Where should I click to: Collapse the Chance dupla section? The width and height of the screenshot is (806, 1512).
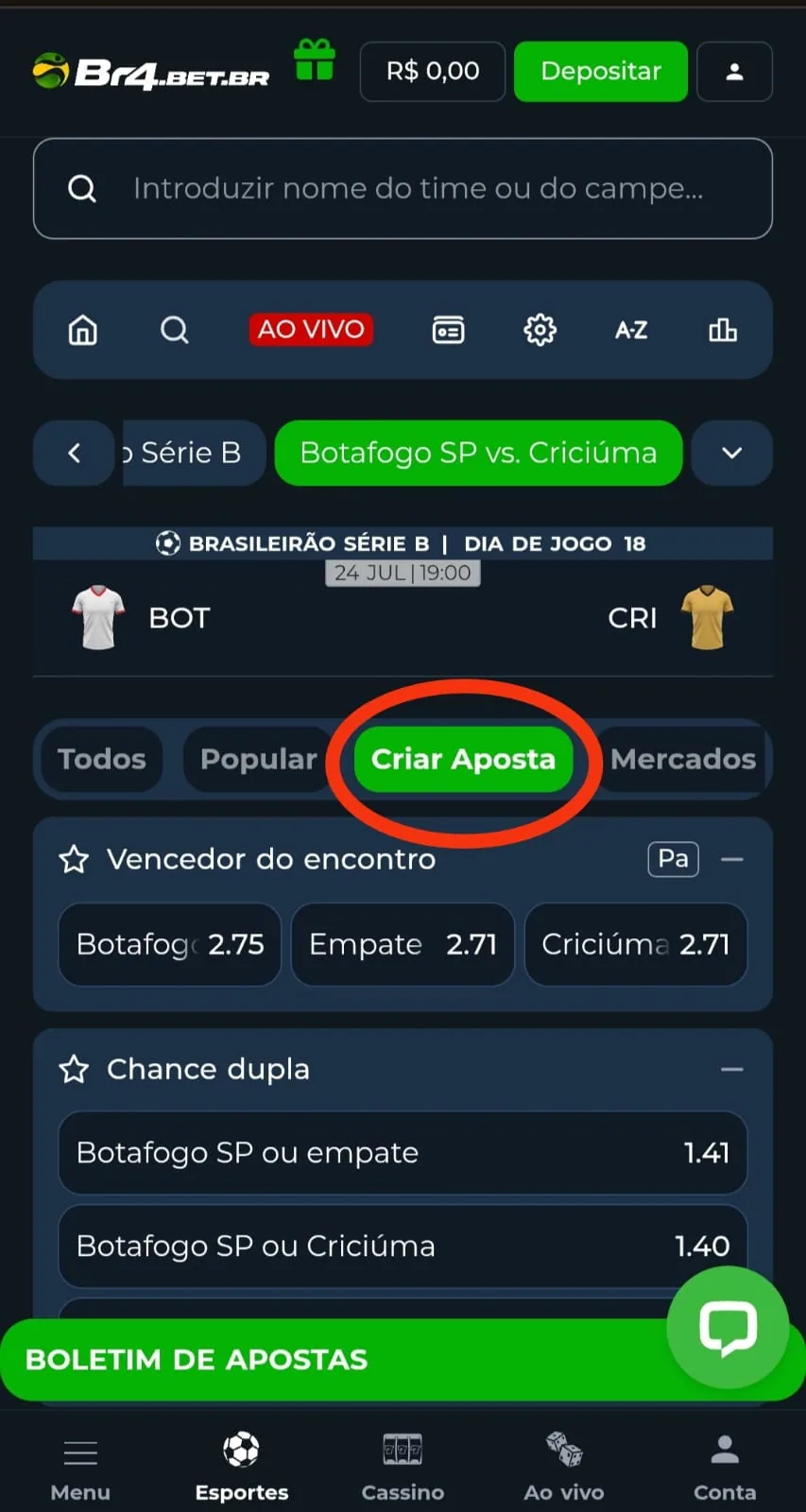(732, 1068)
